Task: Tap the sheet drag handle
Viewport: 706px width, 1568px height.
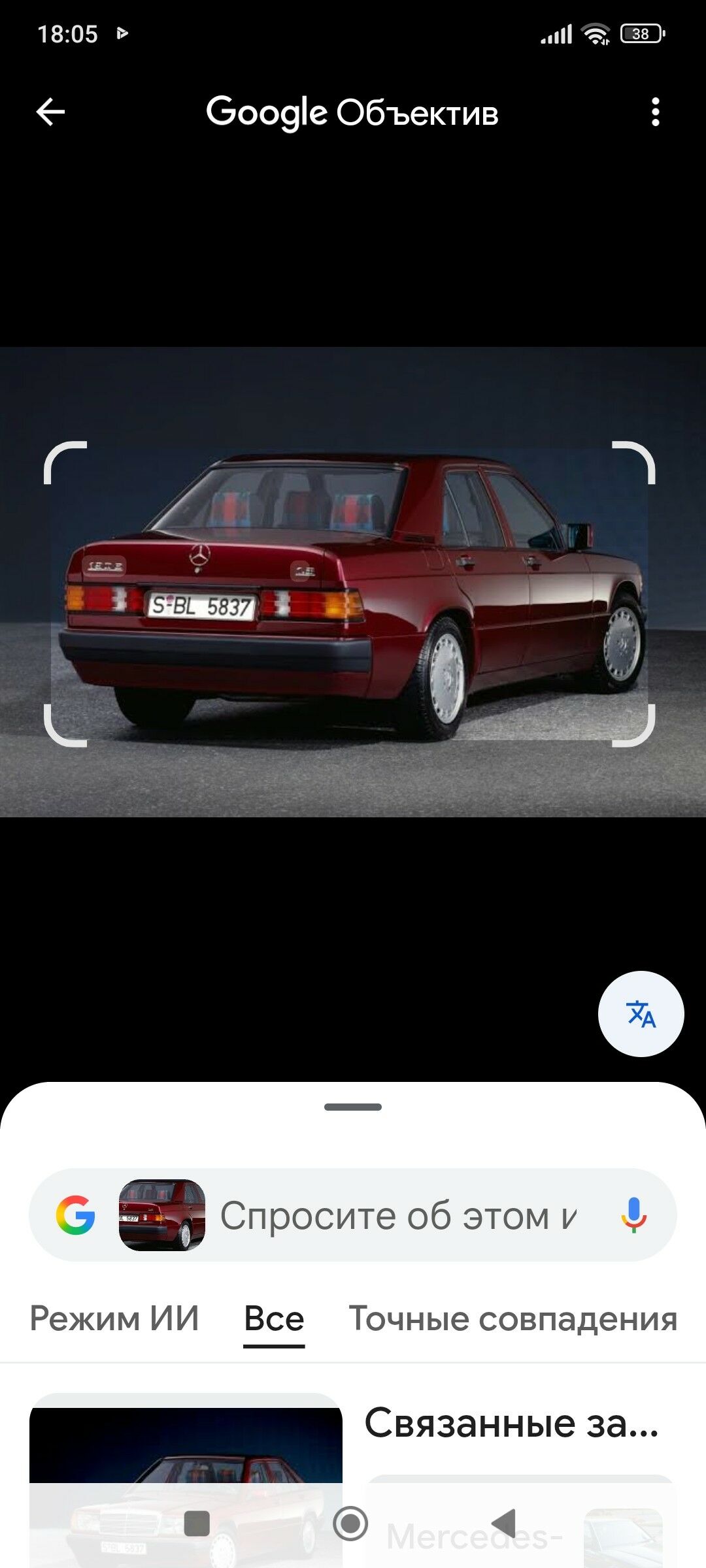Action: point(353,1107)
